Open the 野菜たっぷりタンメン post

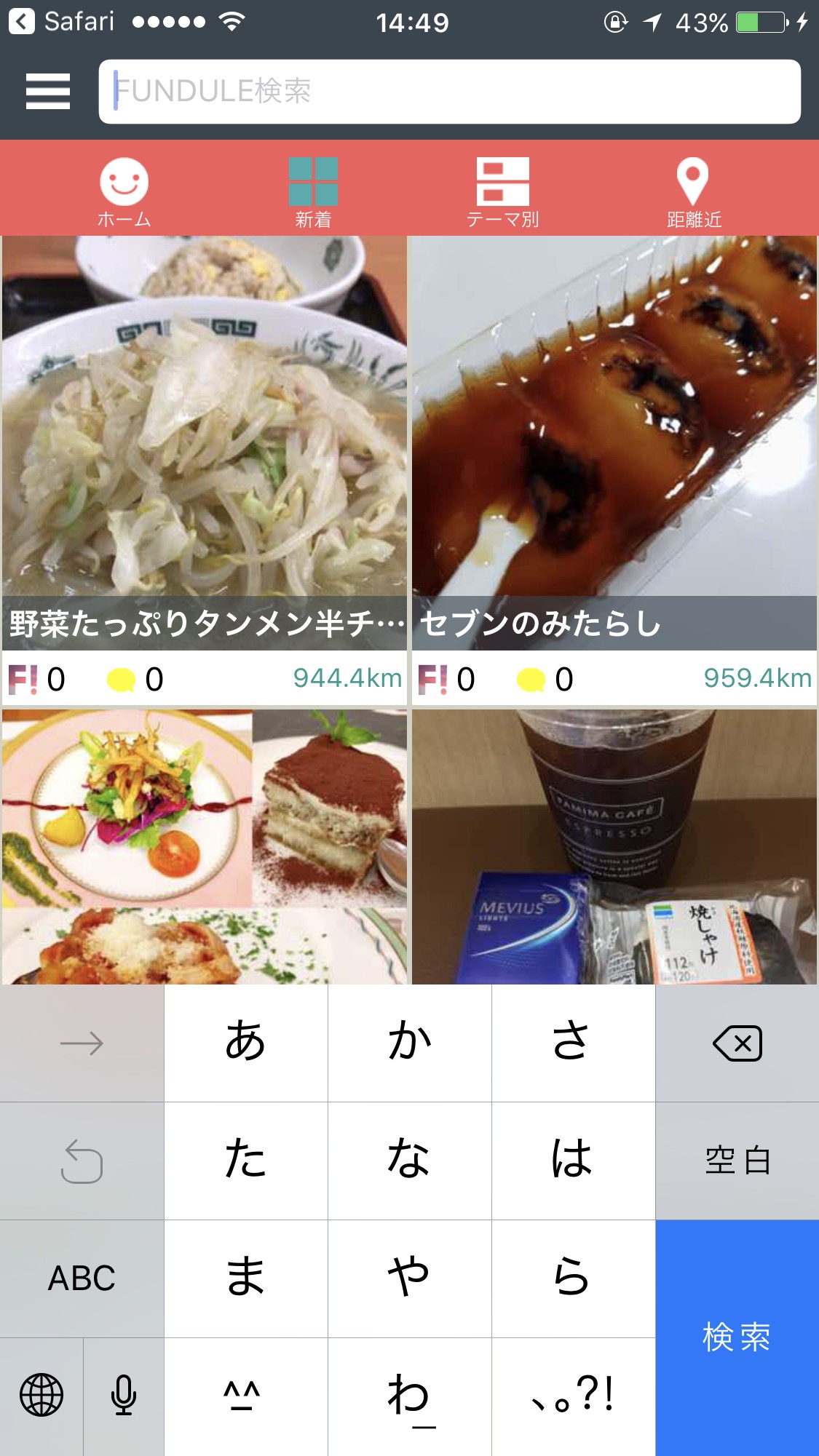click(x=205, y=437)
